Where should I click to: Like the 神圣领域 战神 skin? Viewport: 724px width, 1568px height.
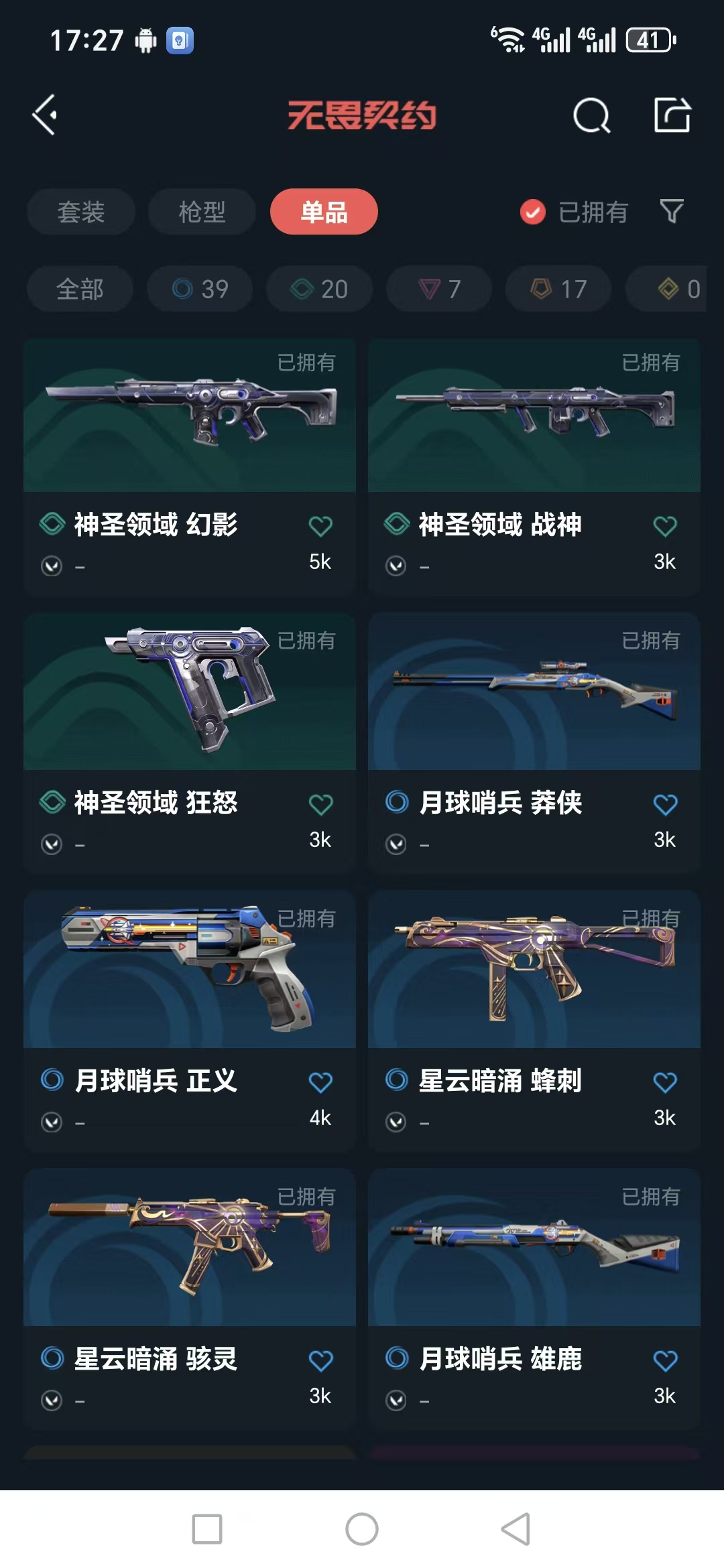point(665,527)
